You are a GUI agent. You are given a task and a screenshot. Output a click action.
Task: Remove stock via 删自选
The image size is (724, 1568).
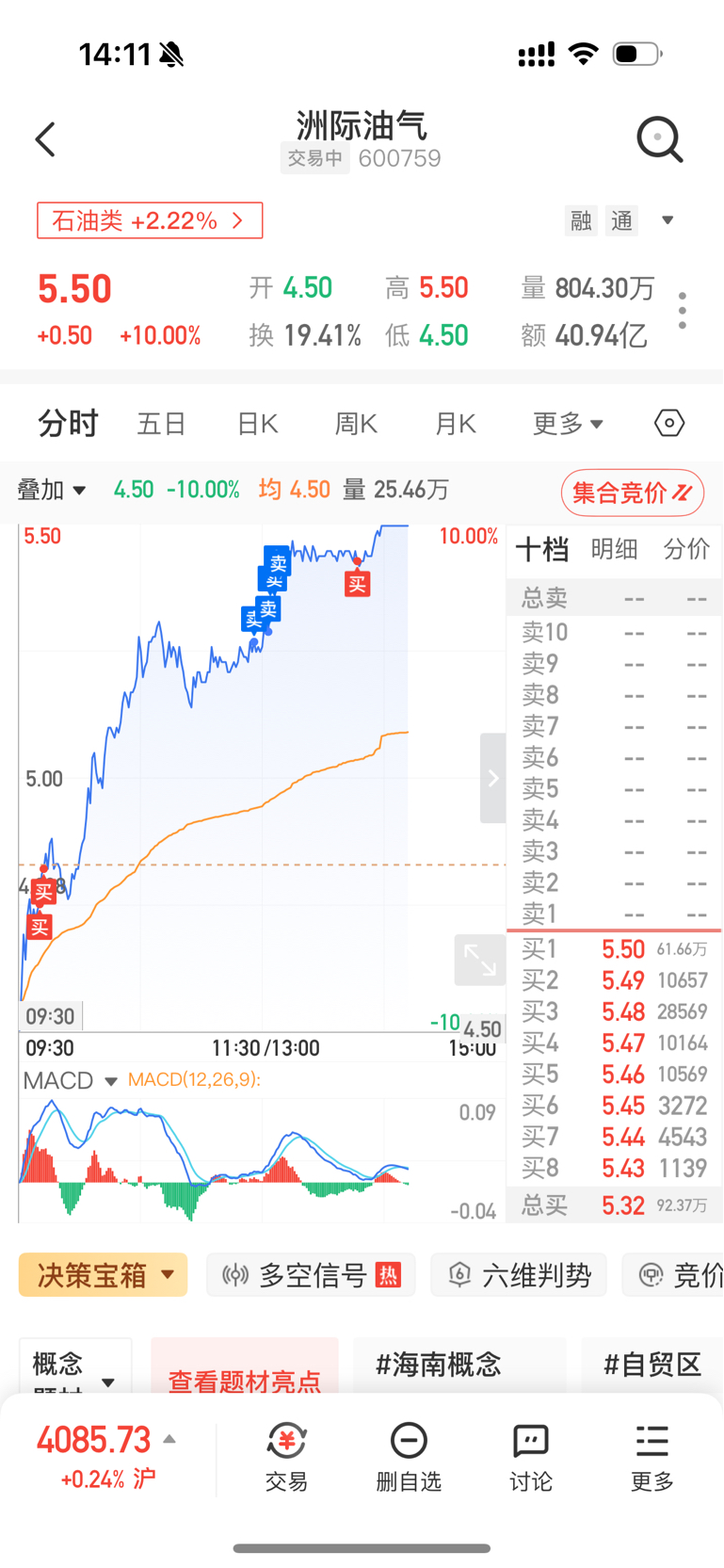(x=409, y=1457)
